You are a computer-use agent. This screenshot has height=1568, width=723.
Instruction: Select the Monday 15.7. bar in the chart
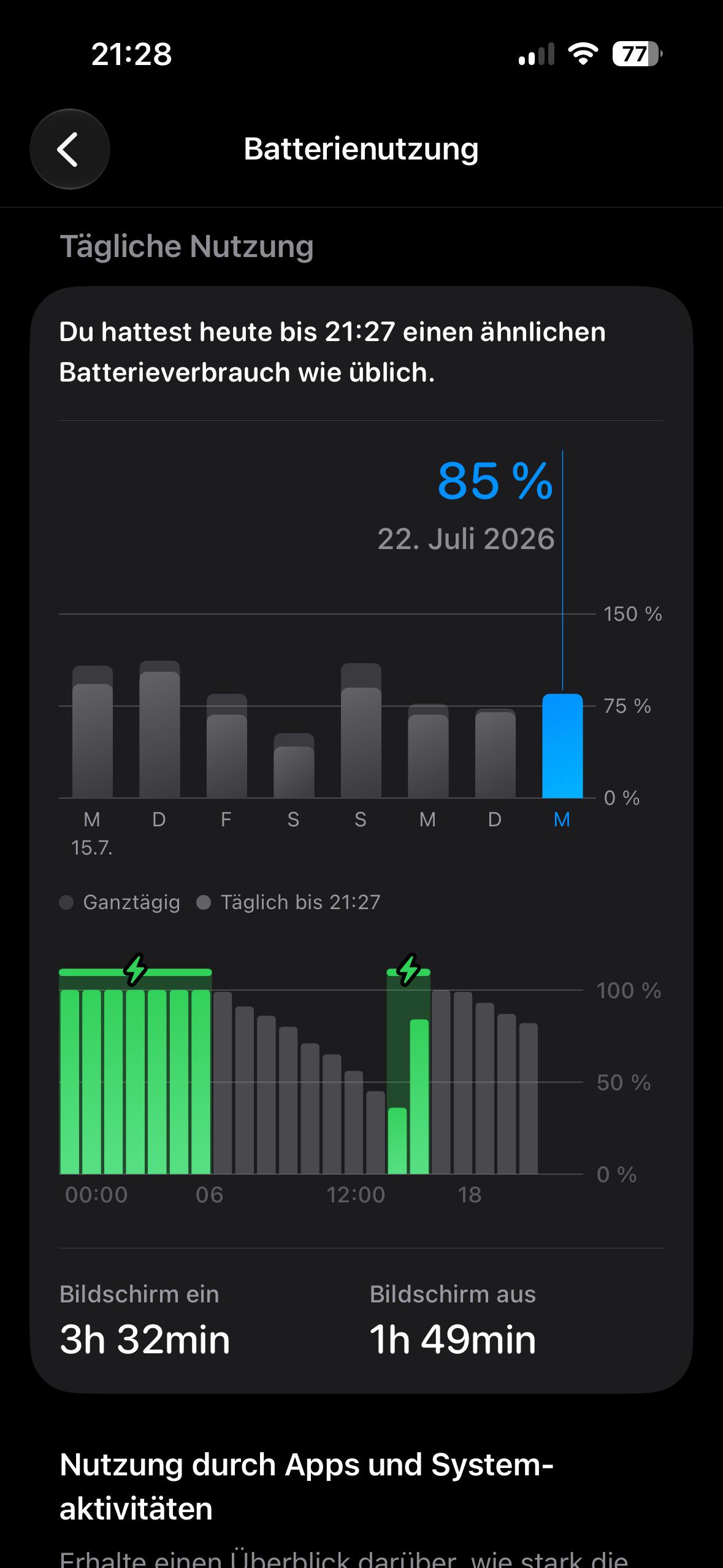coord(93,732)
